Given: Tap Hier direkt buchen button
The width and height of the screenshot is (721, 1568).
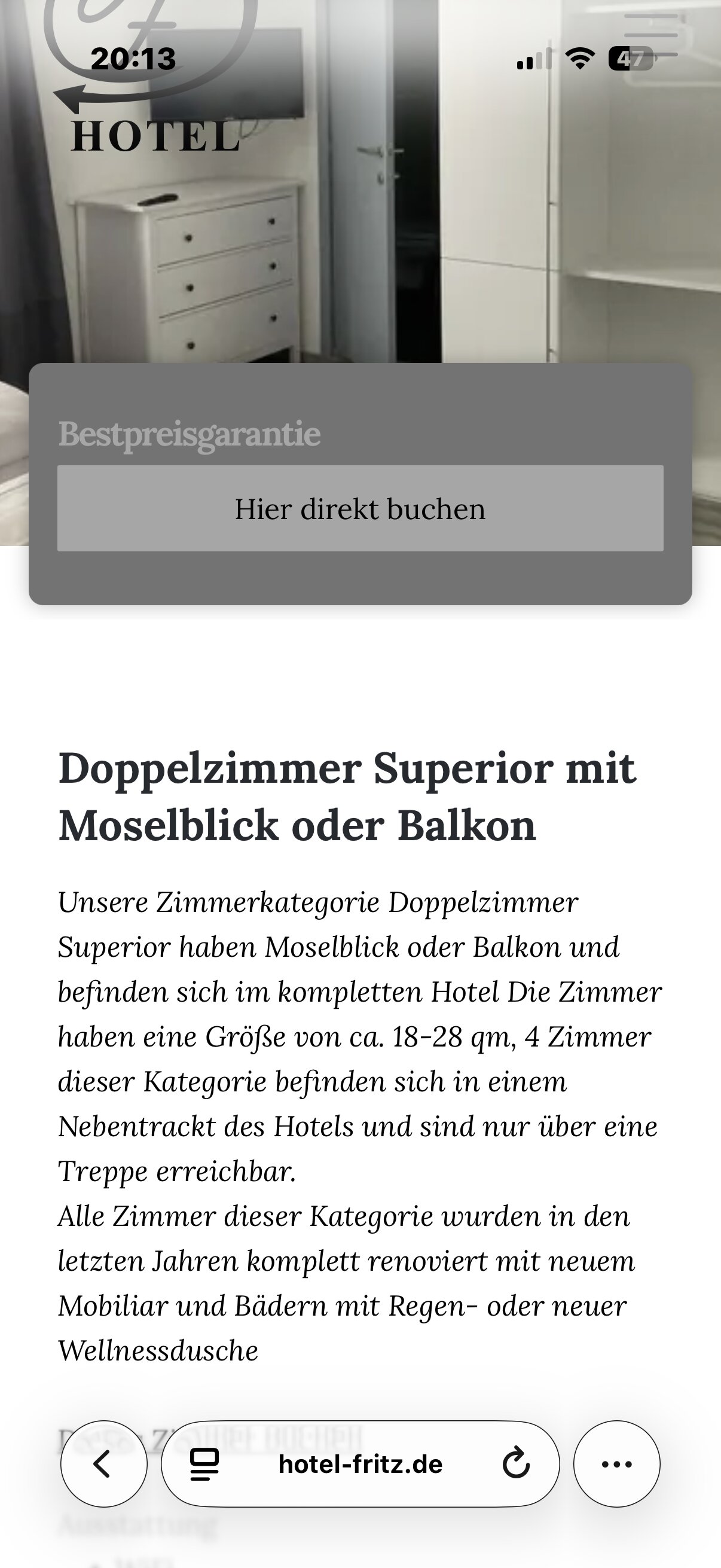Looking at the screenshot, I should (360, 508).
